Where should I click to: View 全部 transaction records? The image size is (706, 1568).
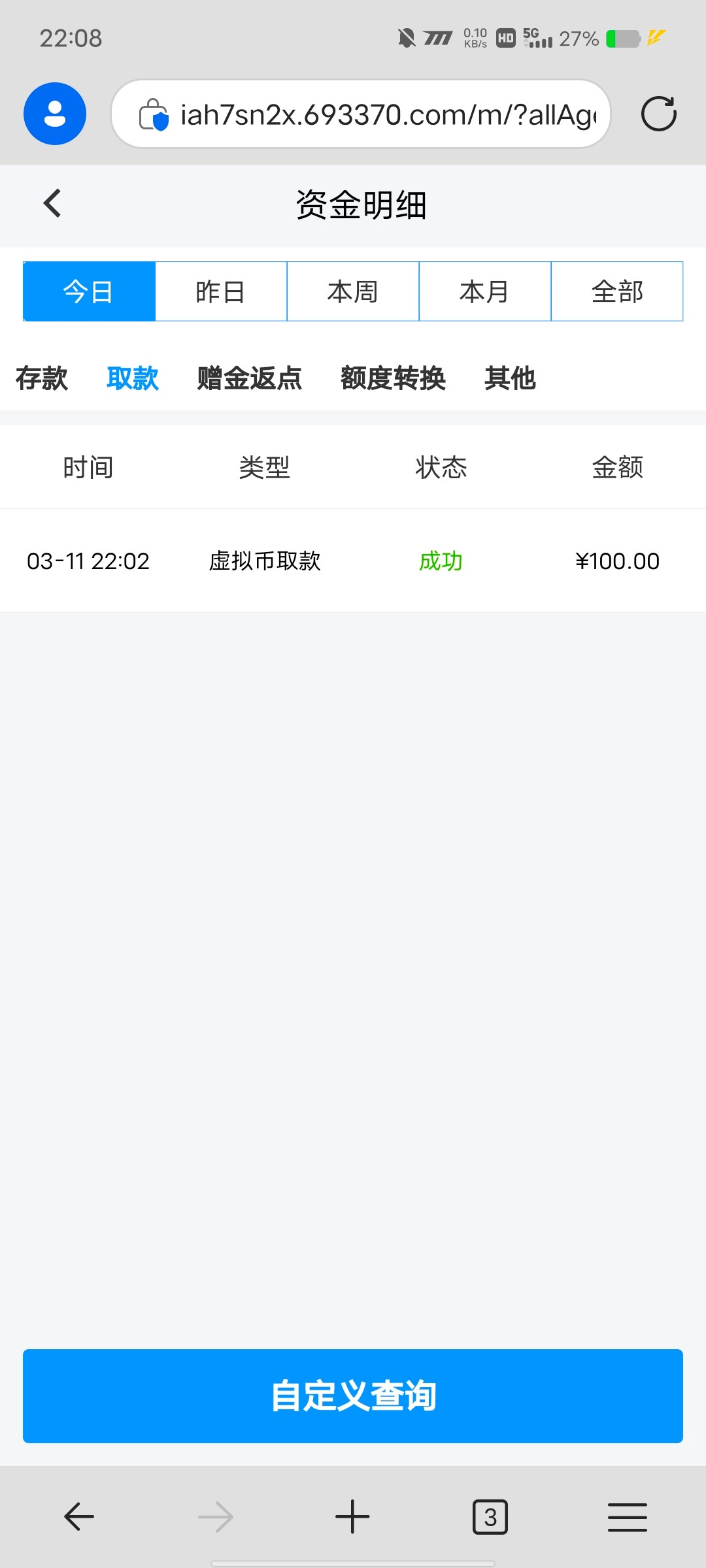(617, 291)
